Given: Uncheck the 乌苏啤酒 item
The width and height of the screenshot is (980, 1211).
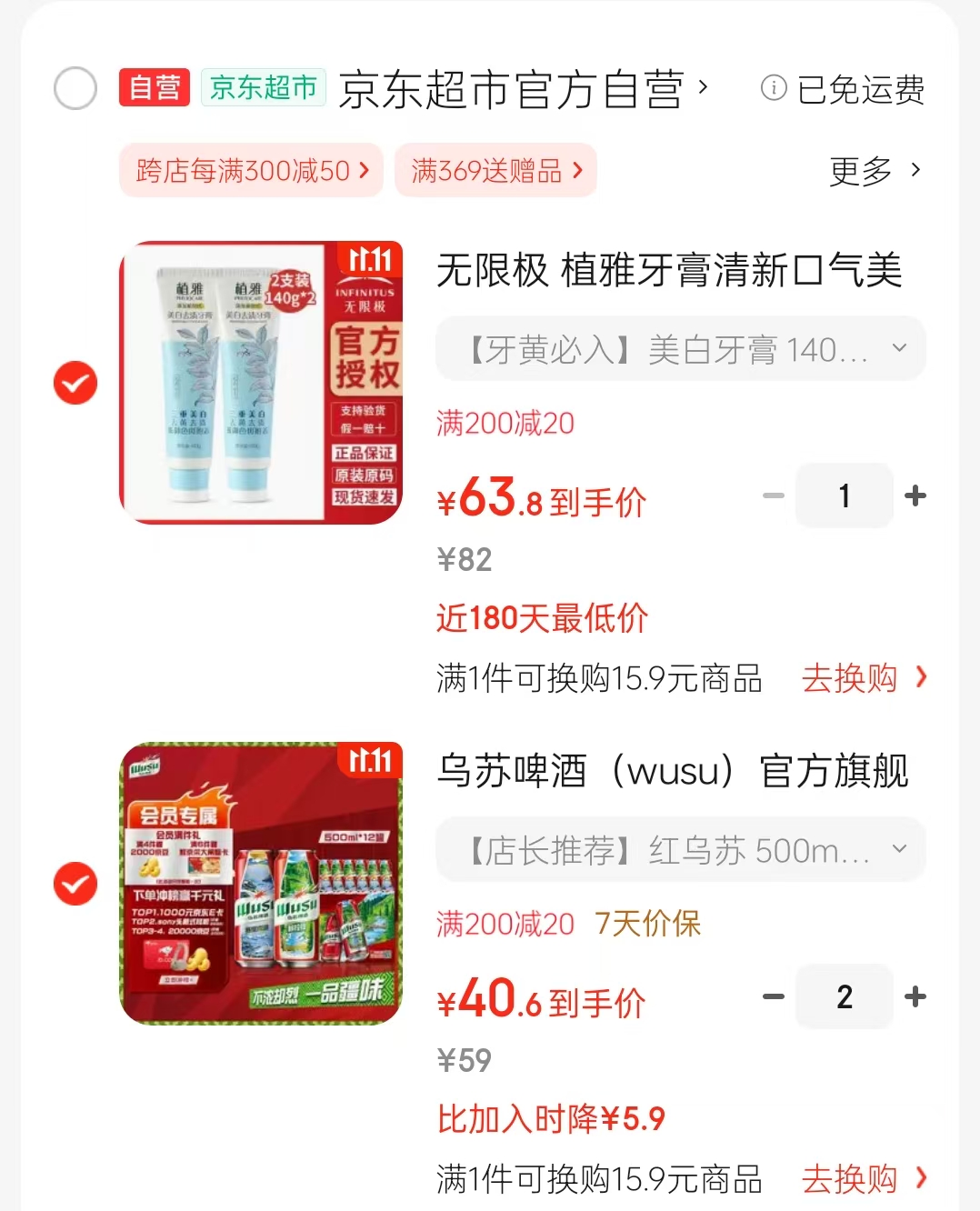Looking at the screenshot, I should pos(75,883).
